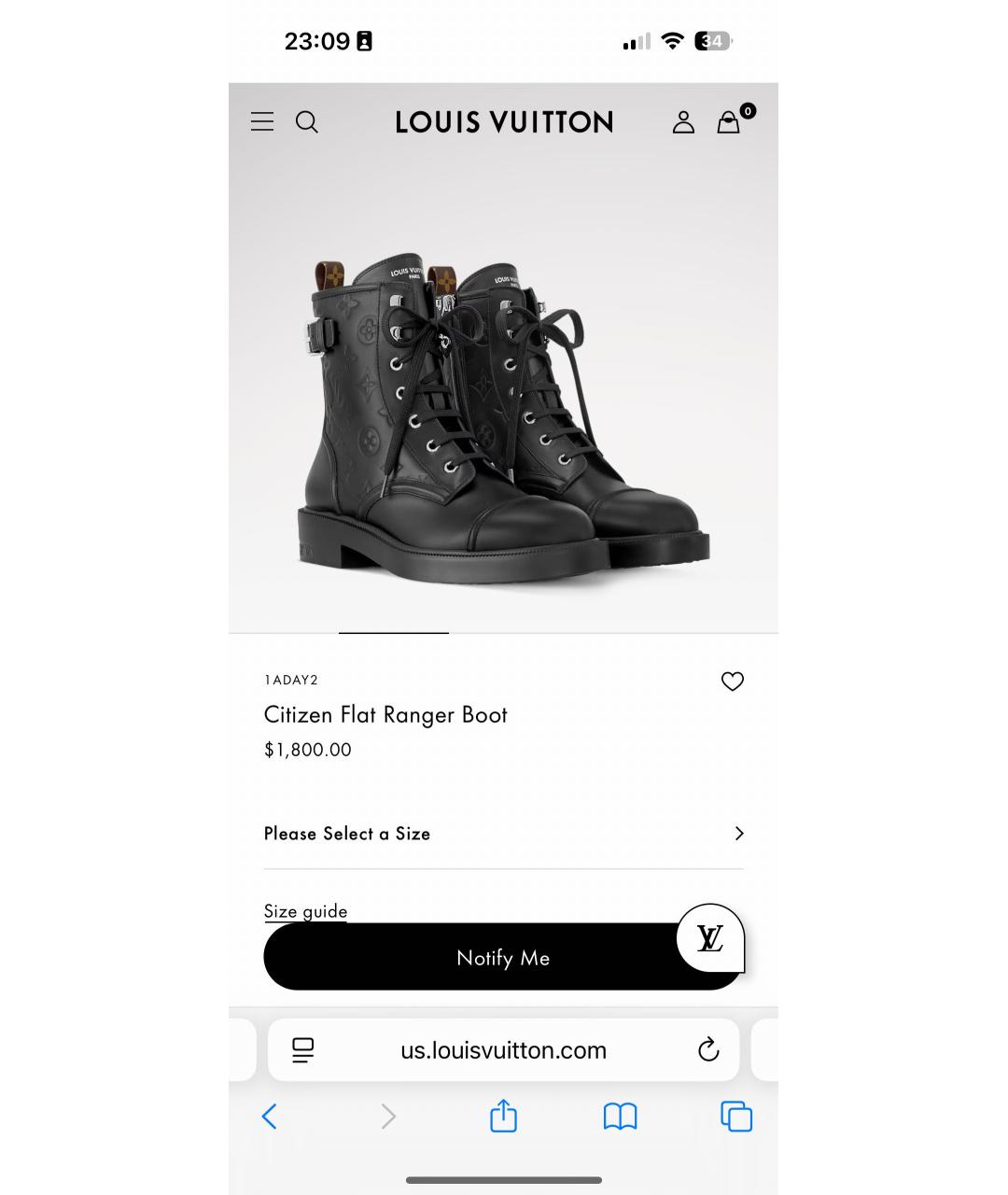Open the hamburger menu

pyautogui.click(x=262, y=121)
